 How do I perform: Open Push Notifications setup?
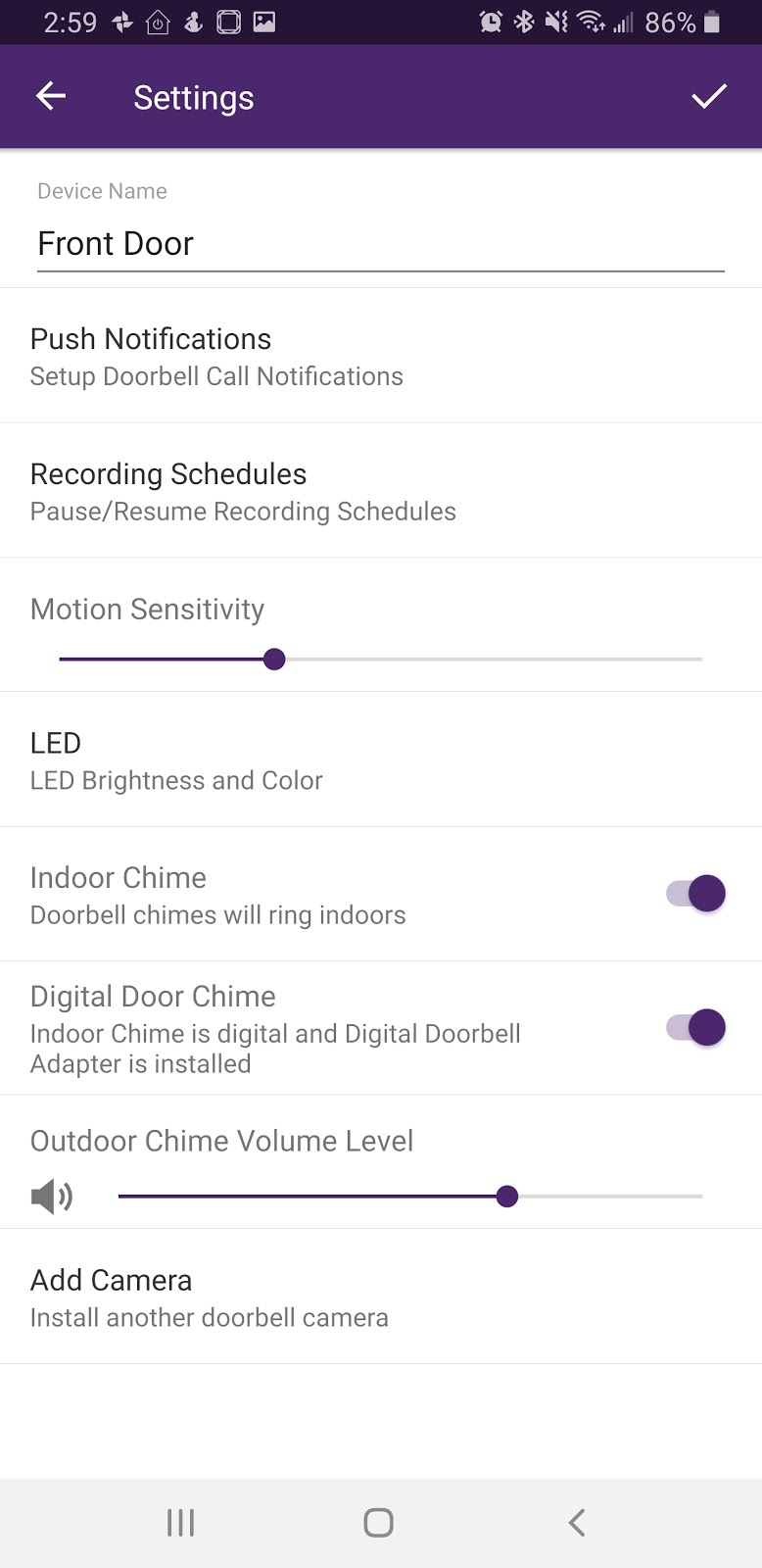[x=380, y=357]
